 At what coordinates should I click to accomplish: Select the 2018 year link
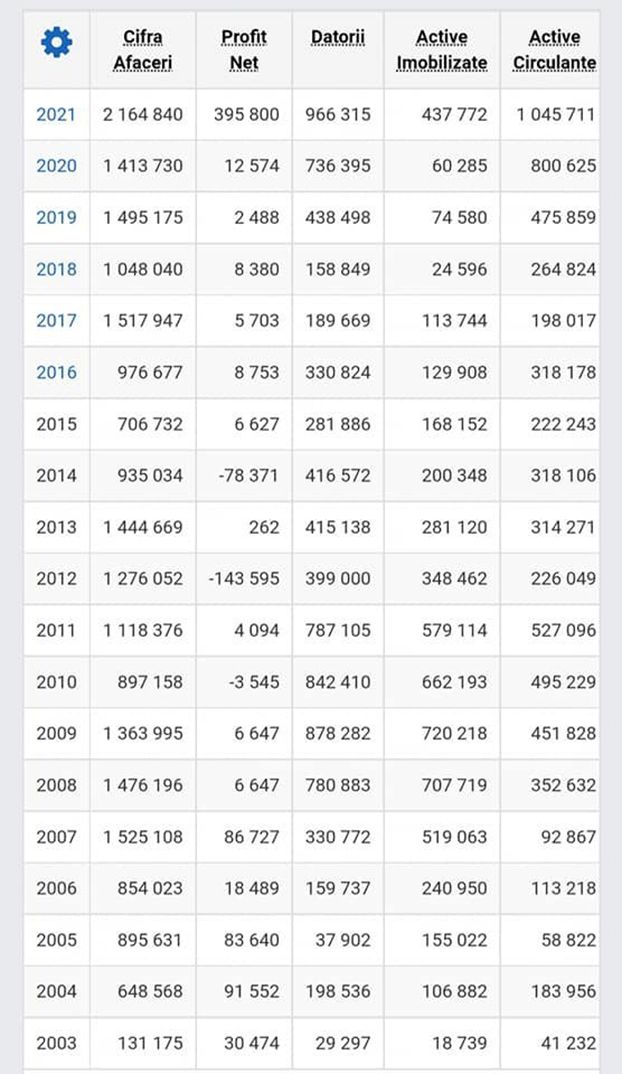(56, 269)
